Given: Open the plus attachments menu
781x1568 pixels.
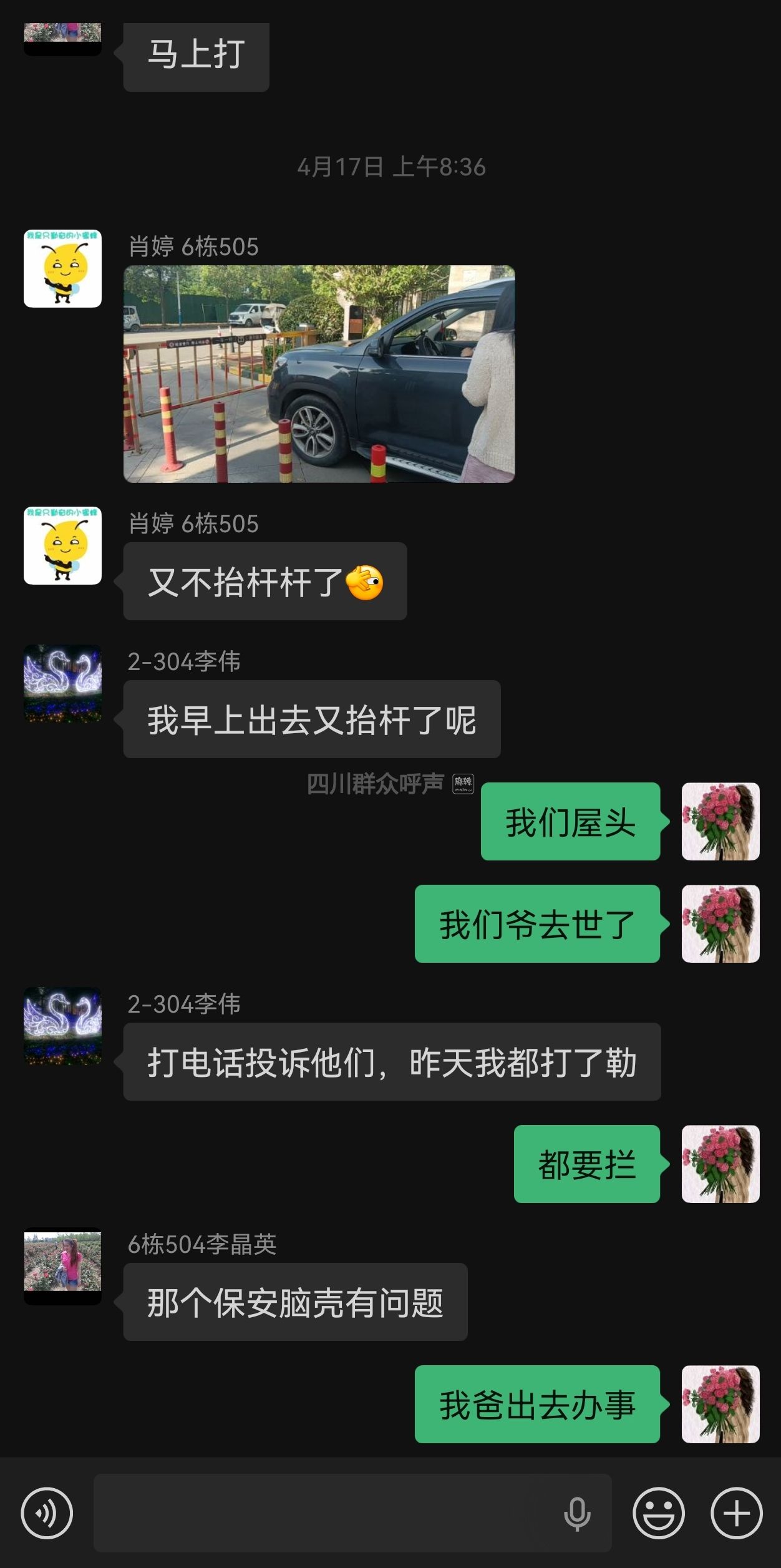Looking at the screenshot, I should point(737,1513).
